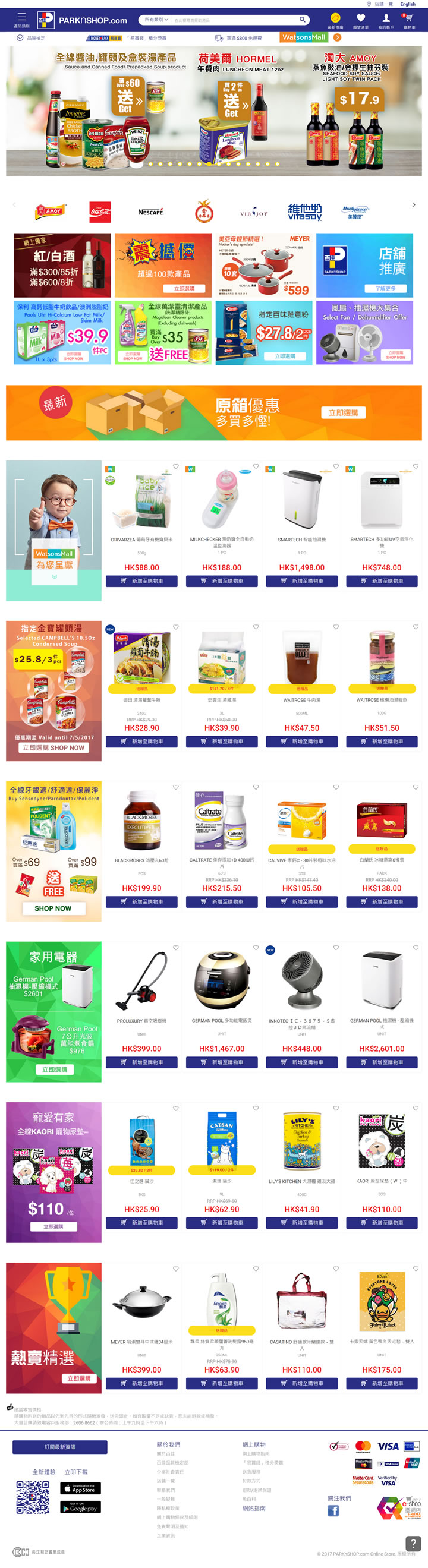Add BLACKMORES HK$199.90 item to the cart
The image size is (428, 1568).
click(x=141, y=902)
